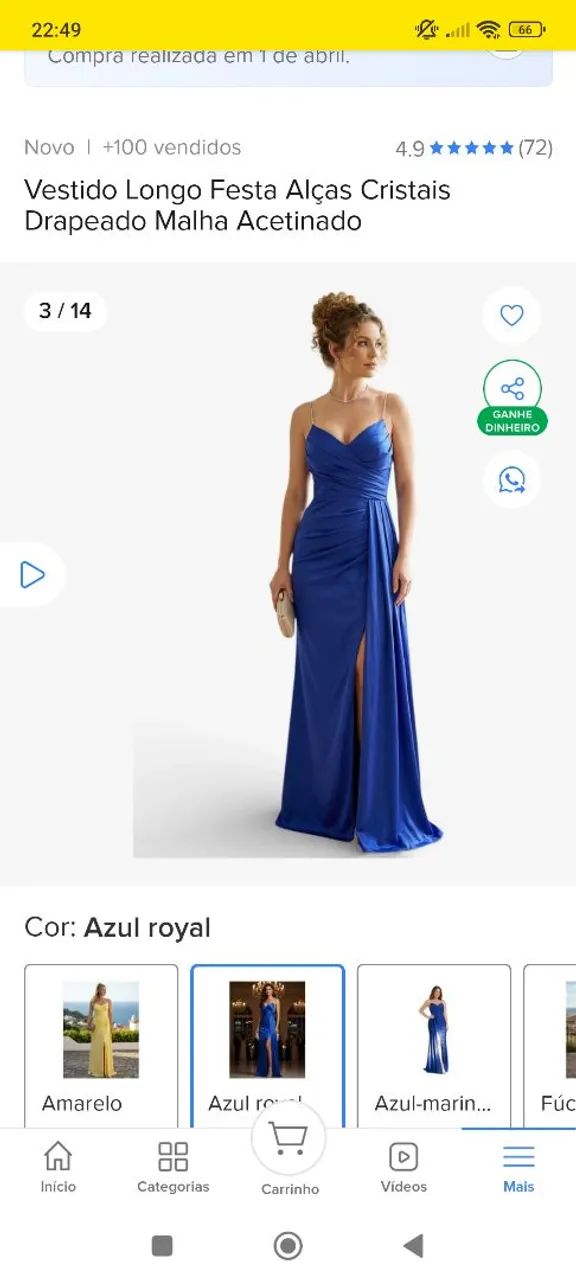Share the product via Ganhe Dinheiro
The width and height of the screenshot is (576, 1280).
coord(512,398)
